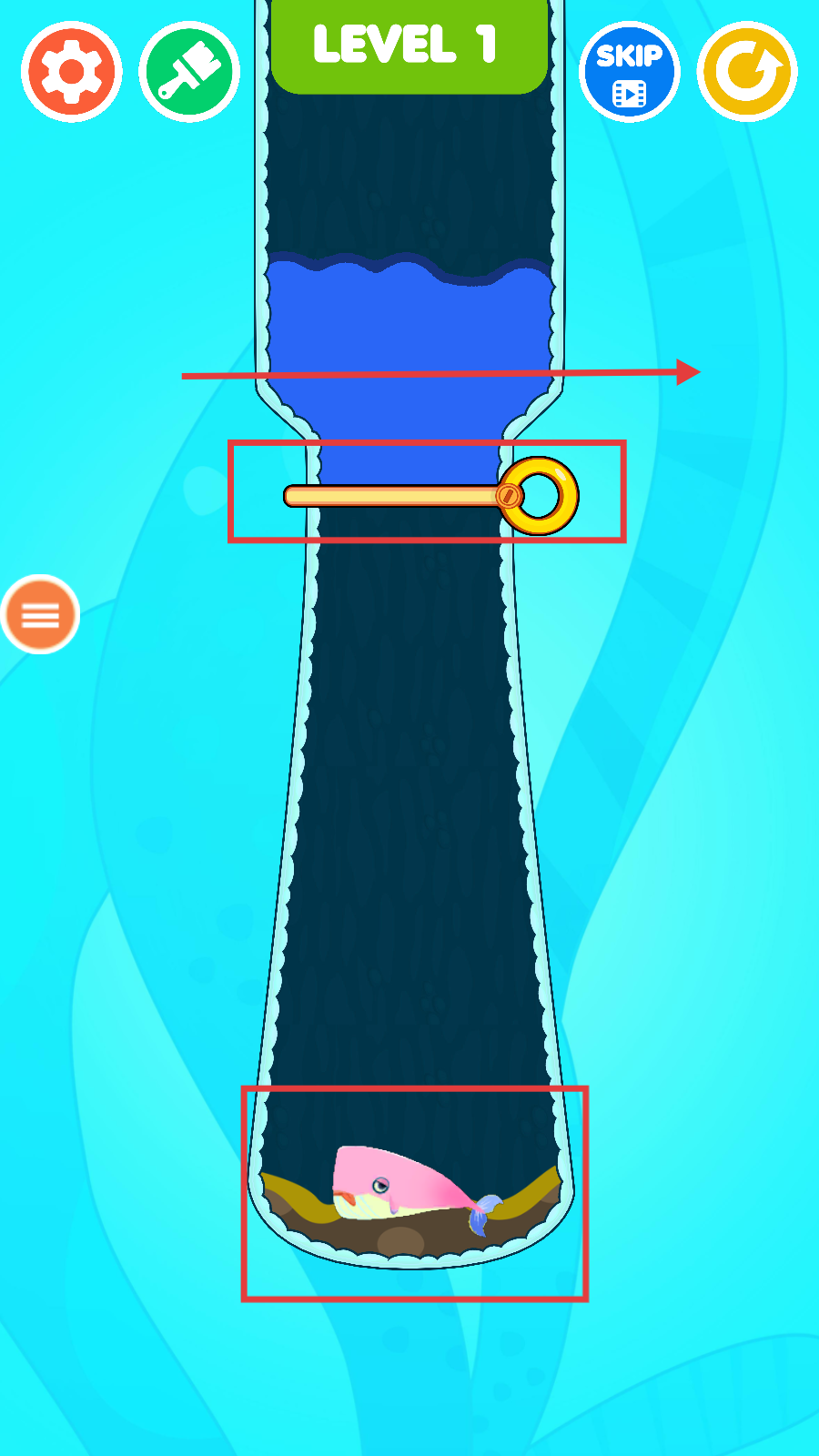
Task: Restart the level with yellow arrow
Action: pos(747,71)
